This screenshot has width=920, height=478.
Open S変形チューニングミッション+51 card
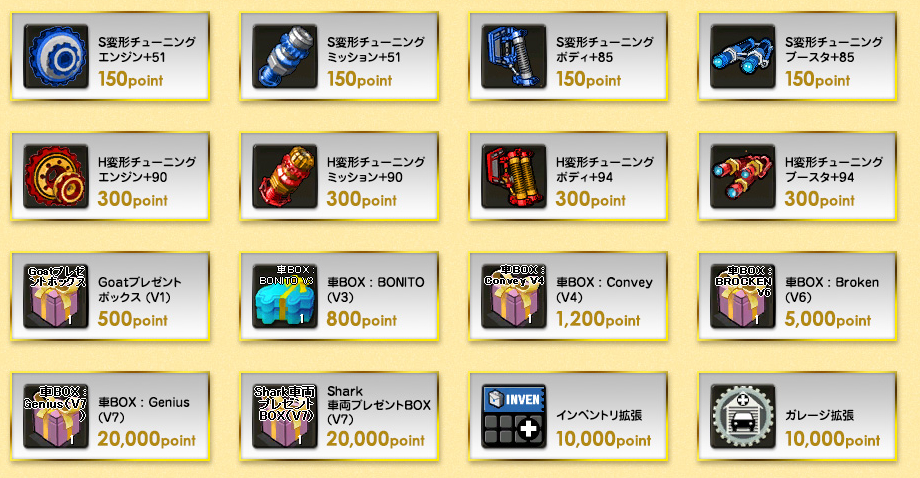point(340,58)
